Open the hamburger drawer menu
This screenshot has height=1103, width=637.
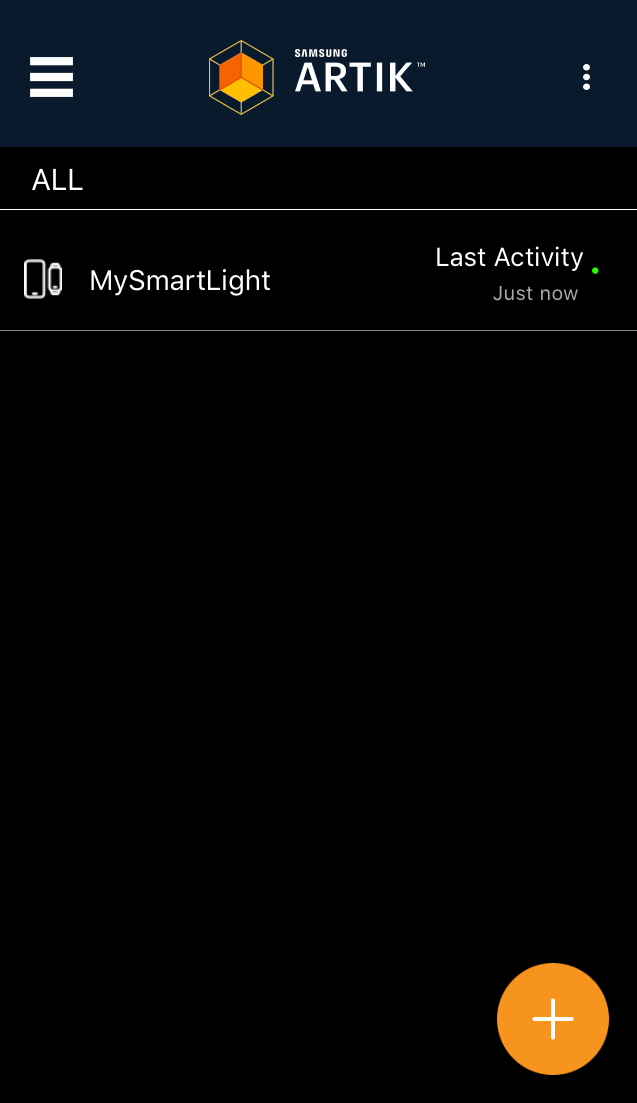tap(51, 77)
